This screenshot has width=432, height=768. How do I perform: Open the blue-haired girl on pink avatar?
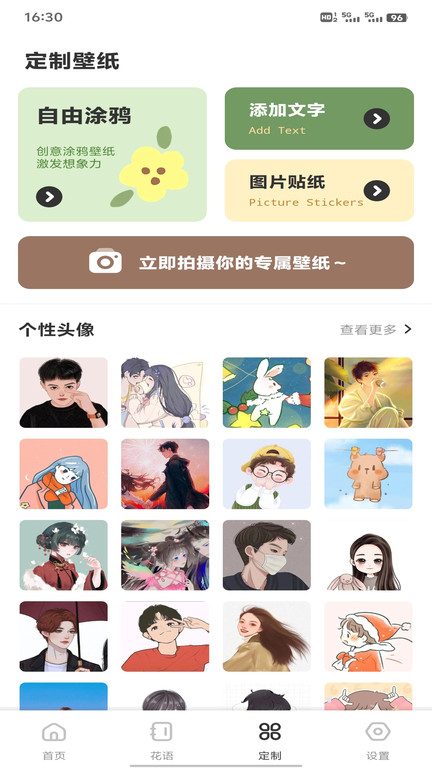pyautogui.click(x=64, y=474)
